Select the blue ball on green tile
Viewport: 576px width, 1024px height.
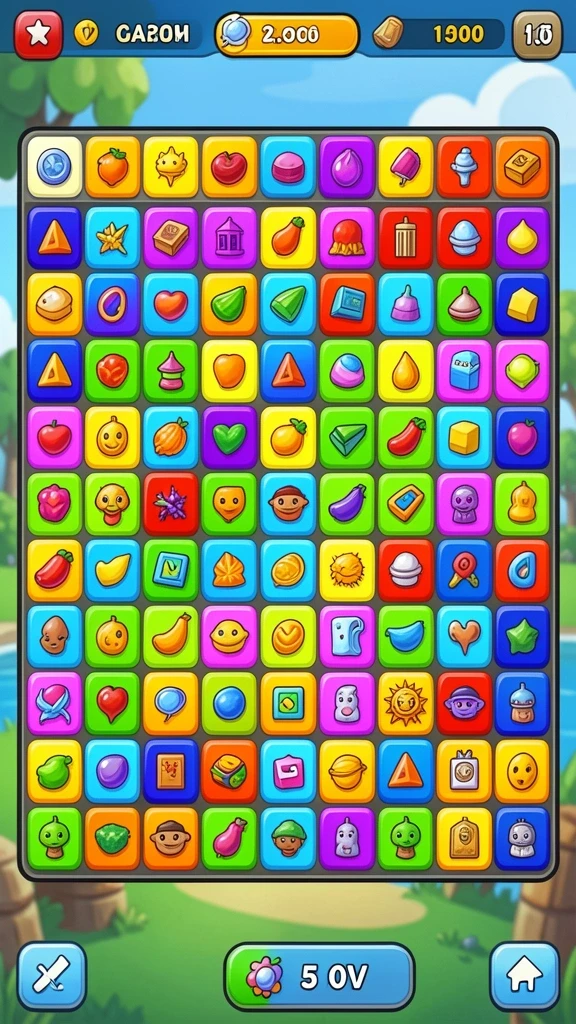pos(229,703)
